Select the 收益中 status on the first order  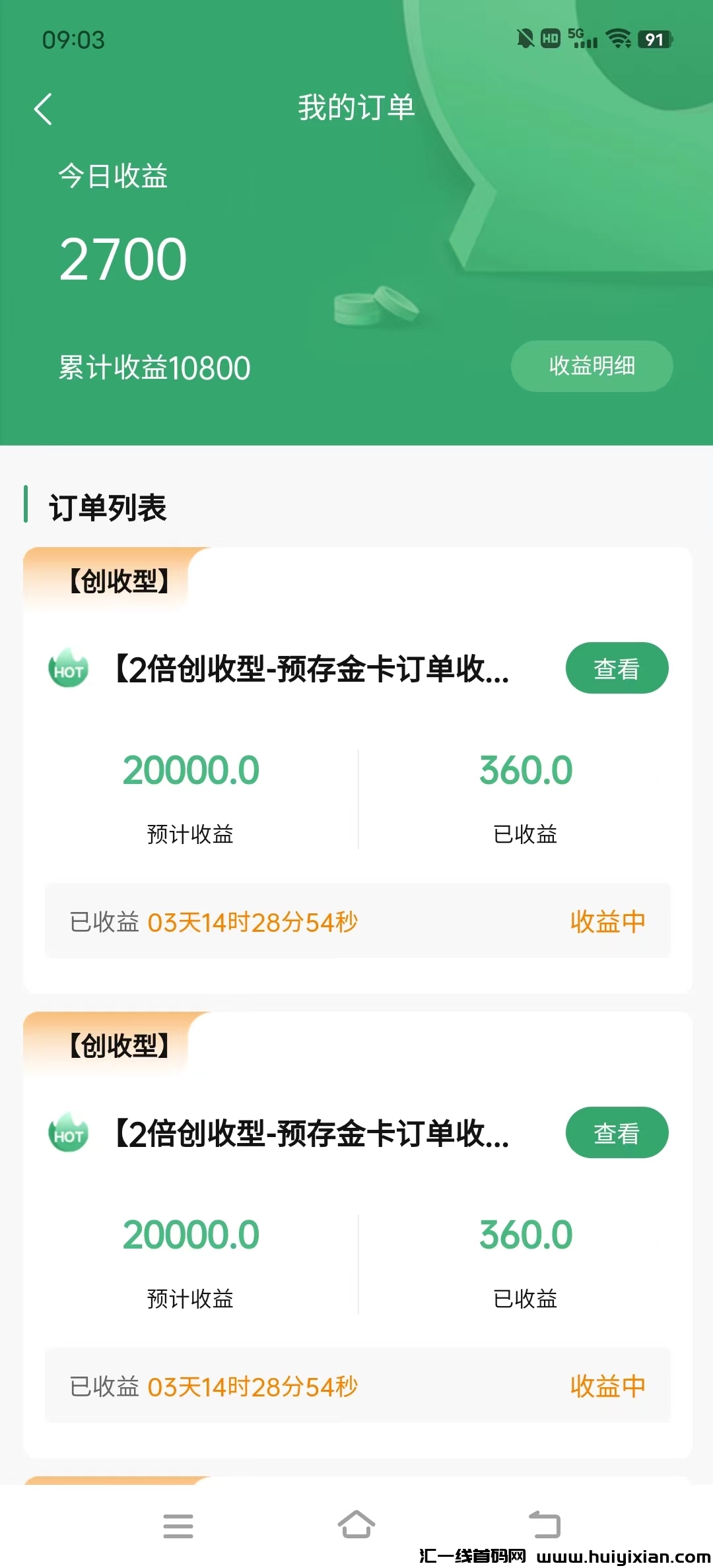[607, 922]
